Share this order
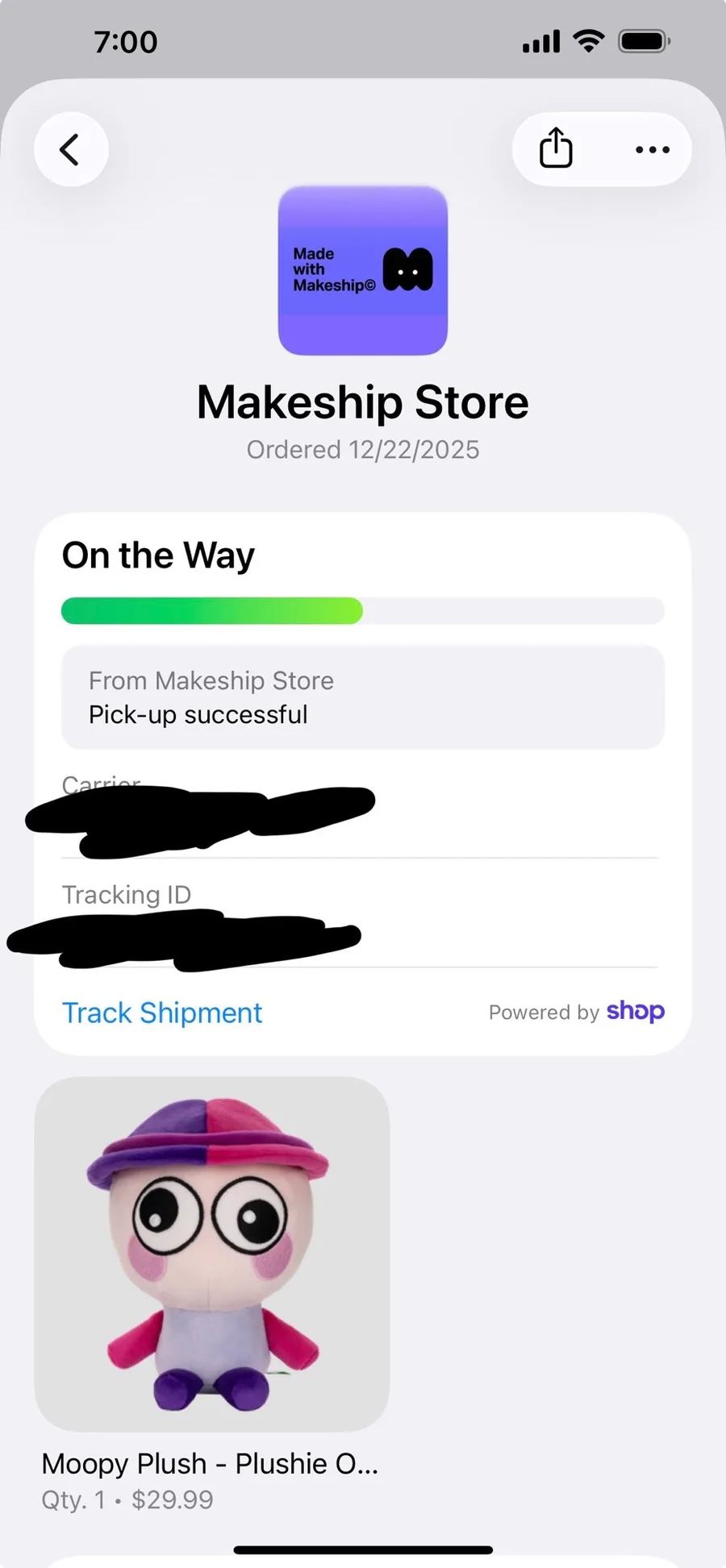This screenshot has height=1568, width=726. coord(556,148)
